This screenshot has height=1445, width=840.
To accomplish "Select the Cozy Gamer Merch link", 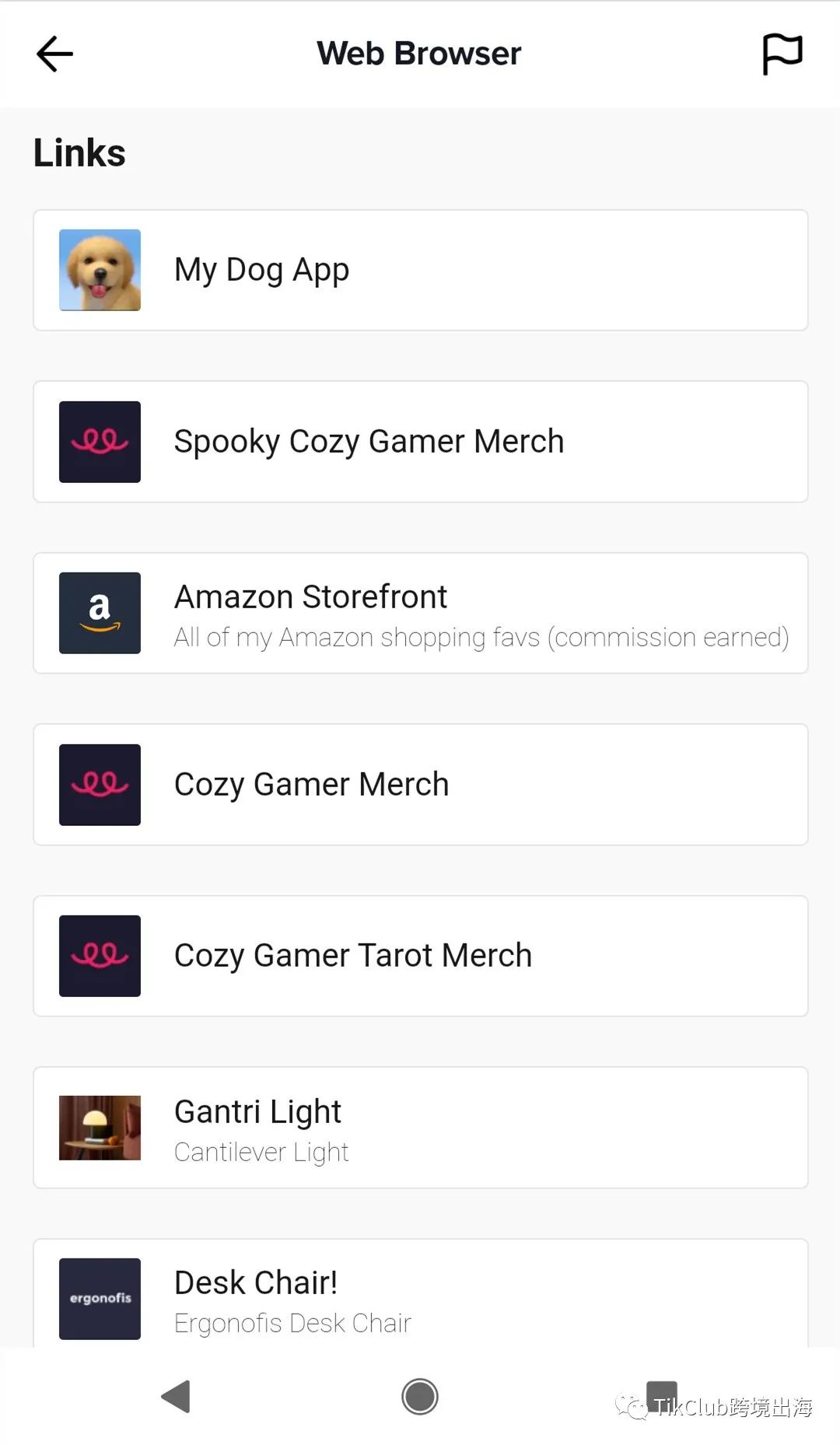I will (x=421, y=785).
